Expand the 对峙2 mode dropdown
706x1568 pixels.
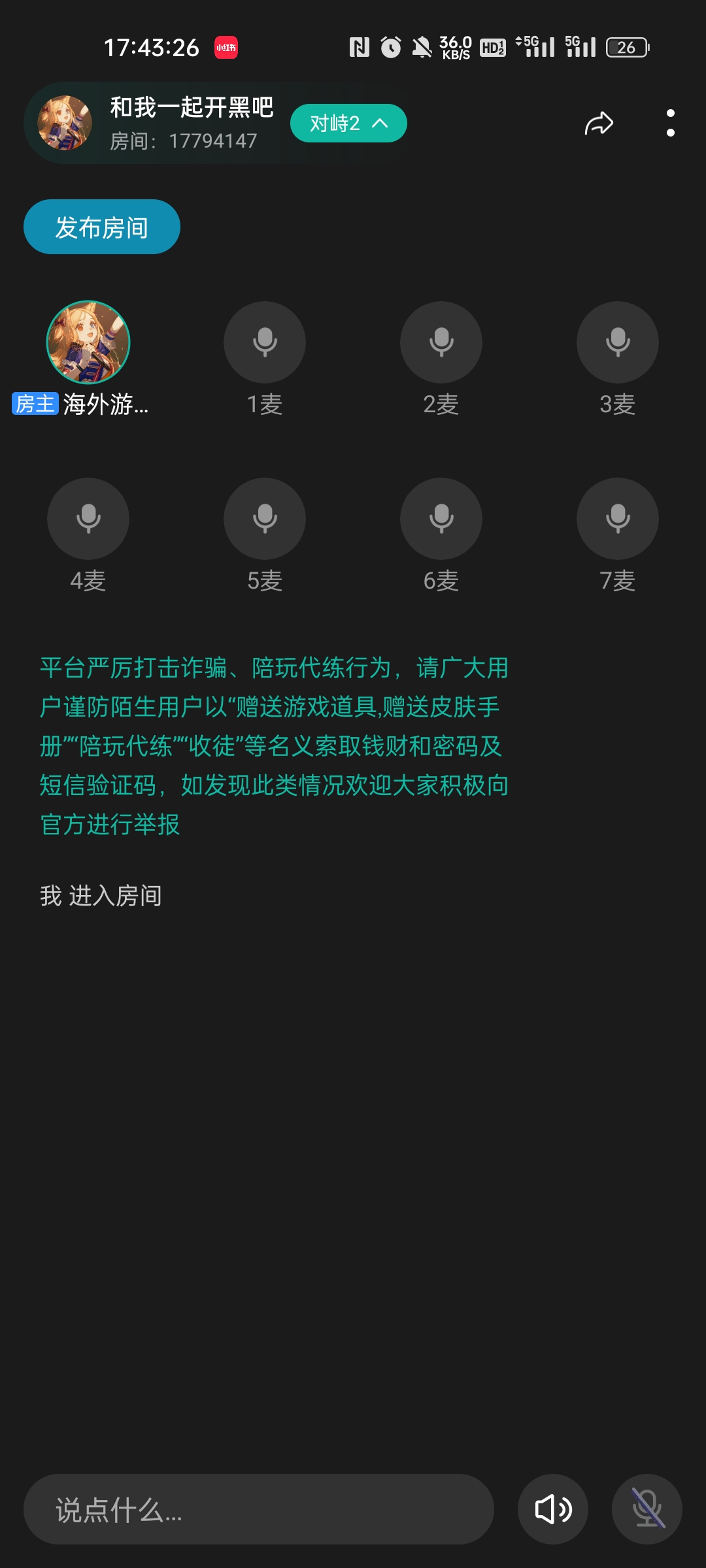coord(348,123)
